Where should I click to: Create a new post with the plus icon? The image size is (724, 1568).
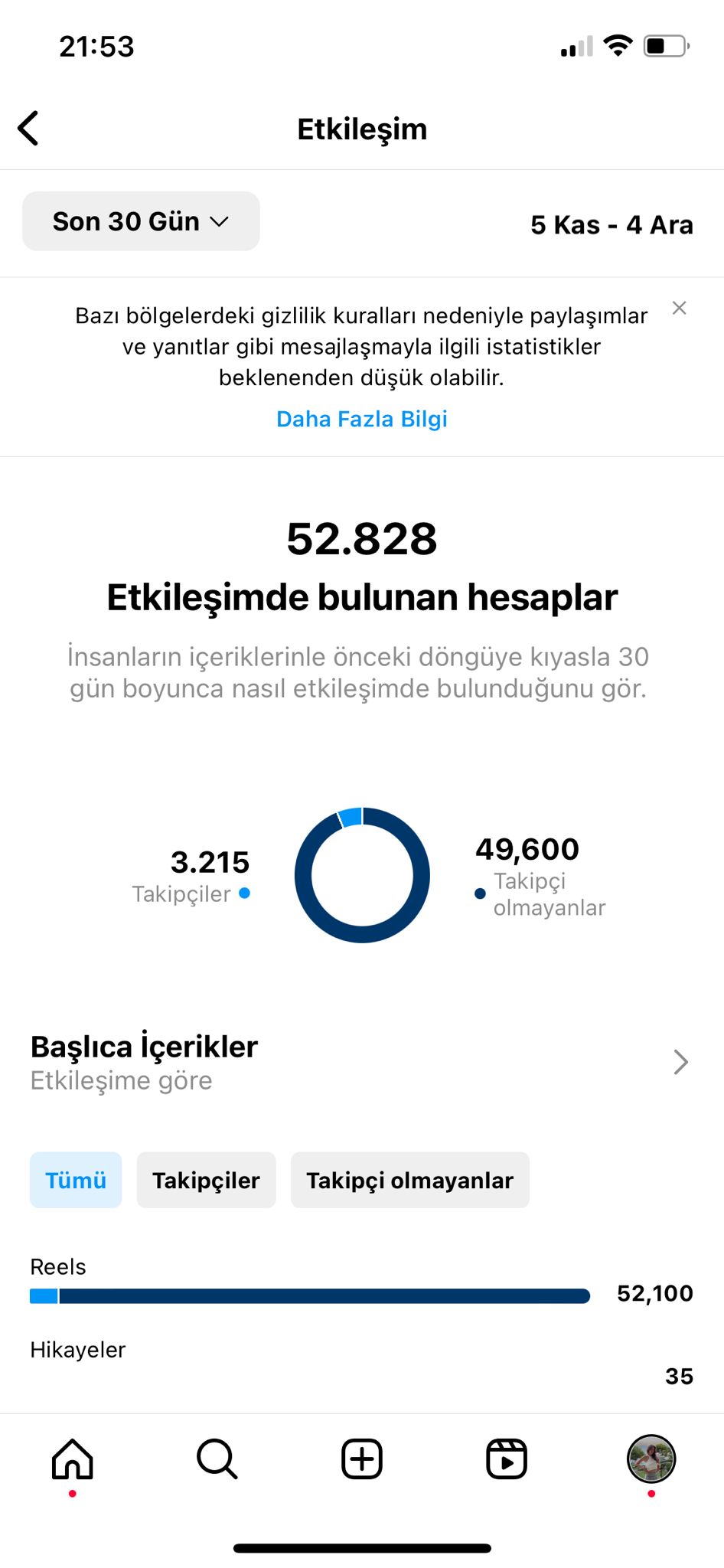pos(362,1459)
